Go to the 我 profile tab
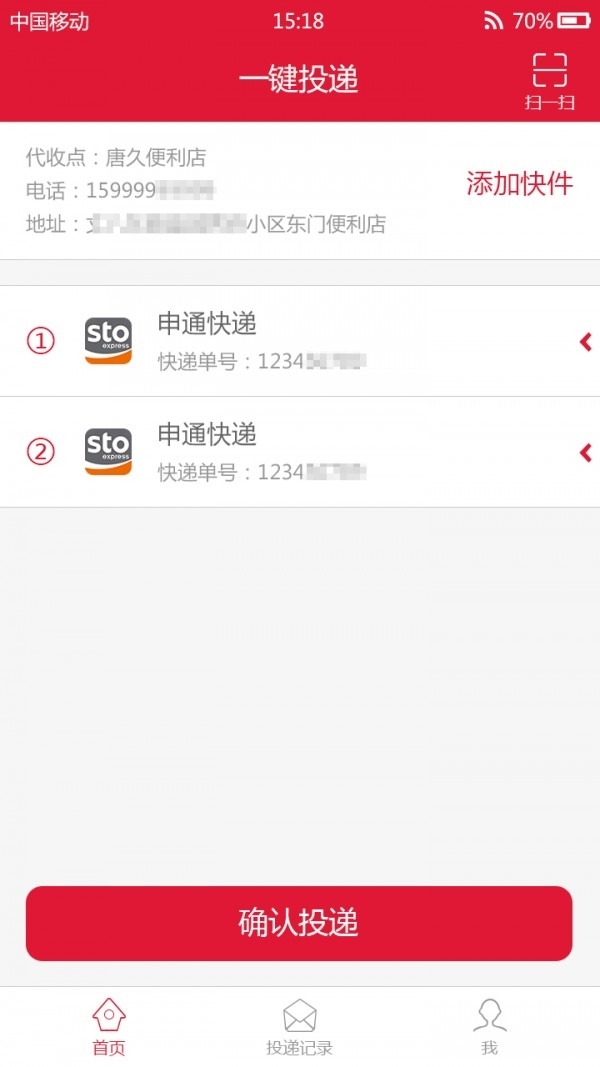 [489, 1027]
